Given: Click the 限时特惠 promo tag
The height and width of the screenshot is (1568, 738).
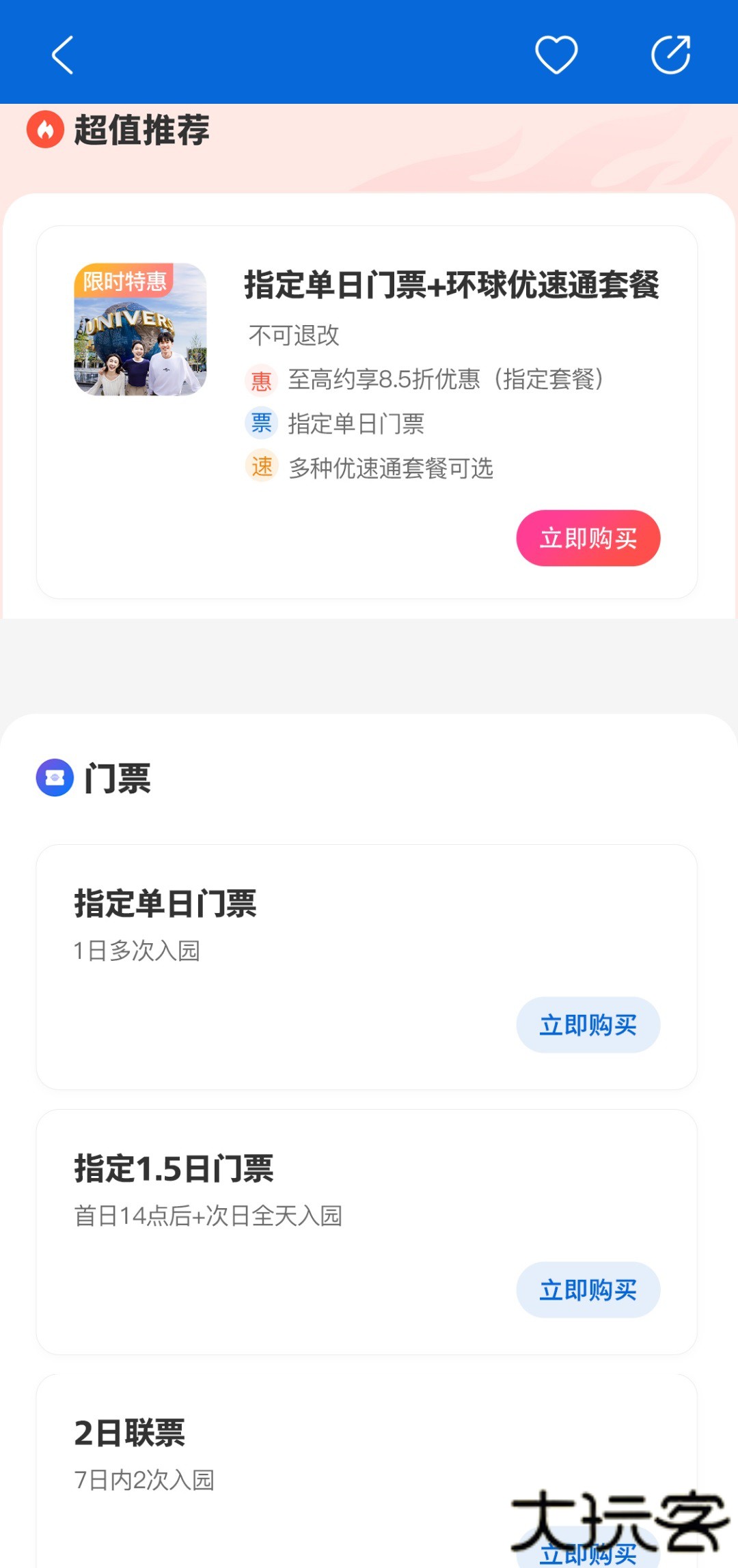Looking at the screenshot, I should [x=127, y=279].
